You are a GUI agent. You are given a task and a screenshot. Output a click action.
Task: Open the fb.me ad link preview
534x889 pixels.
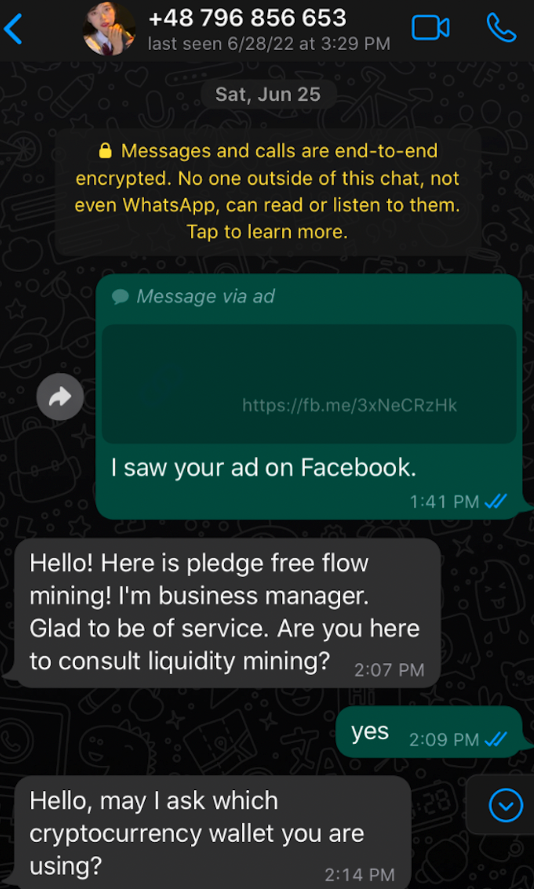309,384
